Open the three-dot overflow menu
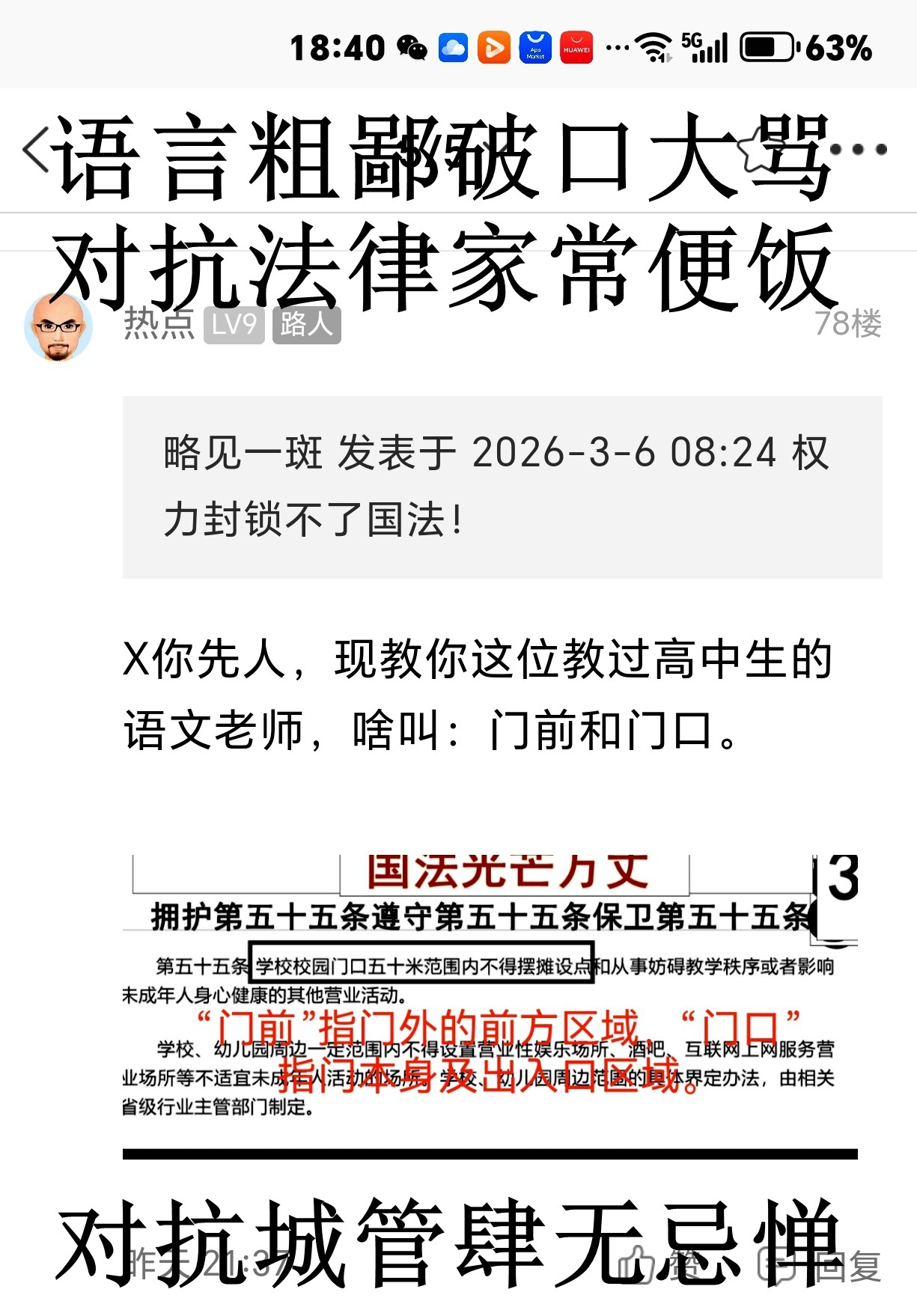Screen dimensions: 917x1316 point(858,149)
